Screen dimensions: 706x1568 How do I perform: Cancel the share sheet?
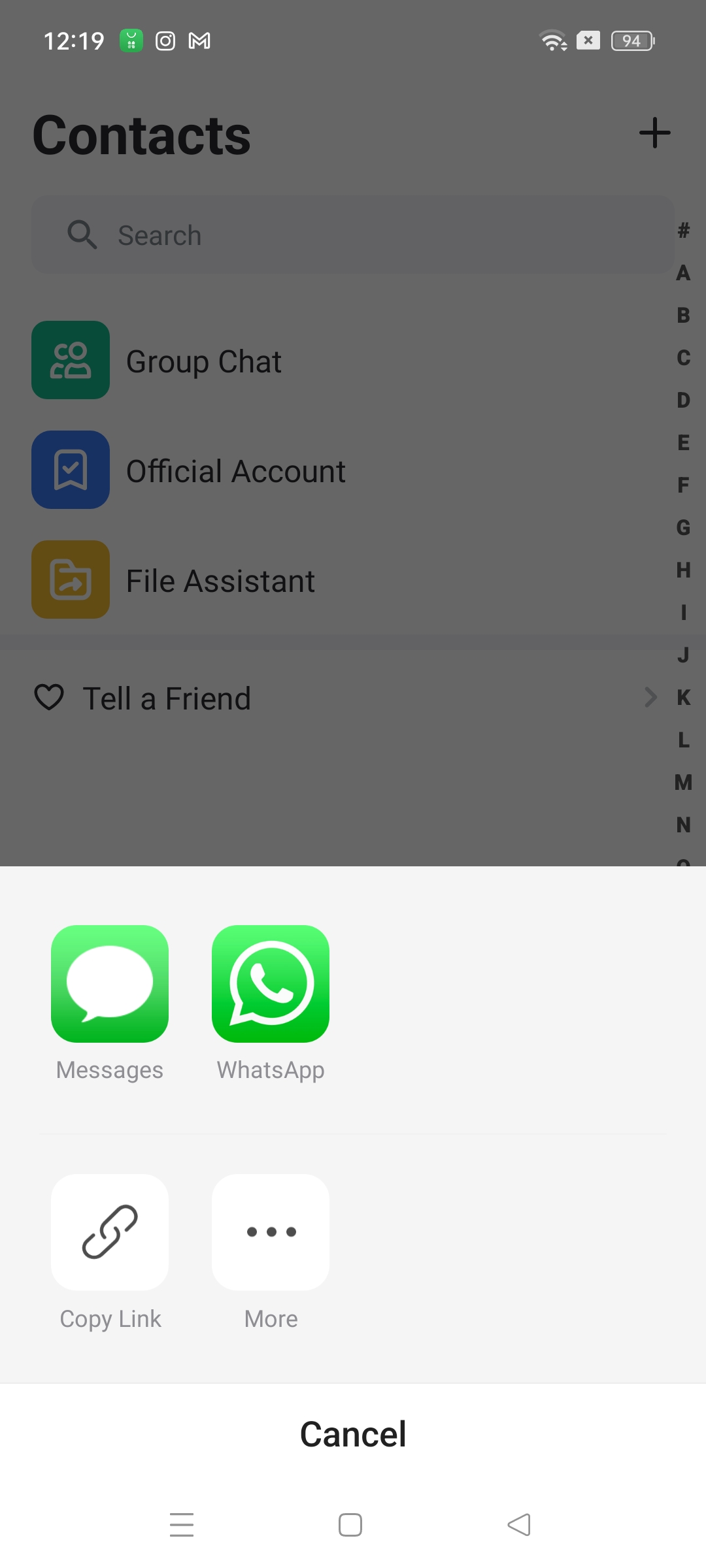pyautogui.click(x=353, y=1435)
